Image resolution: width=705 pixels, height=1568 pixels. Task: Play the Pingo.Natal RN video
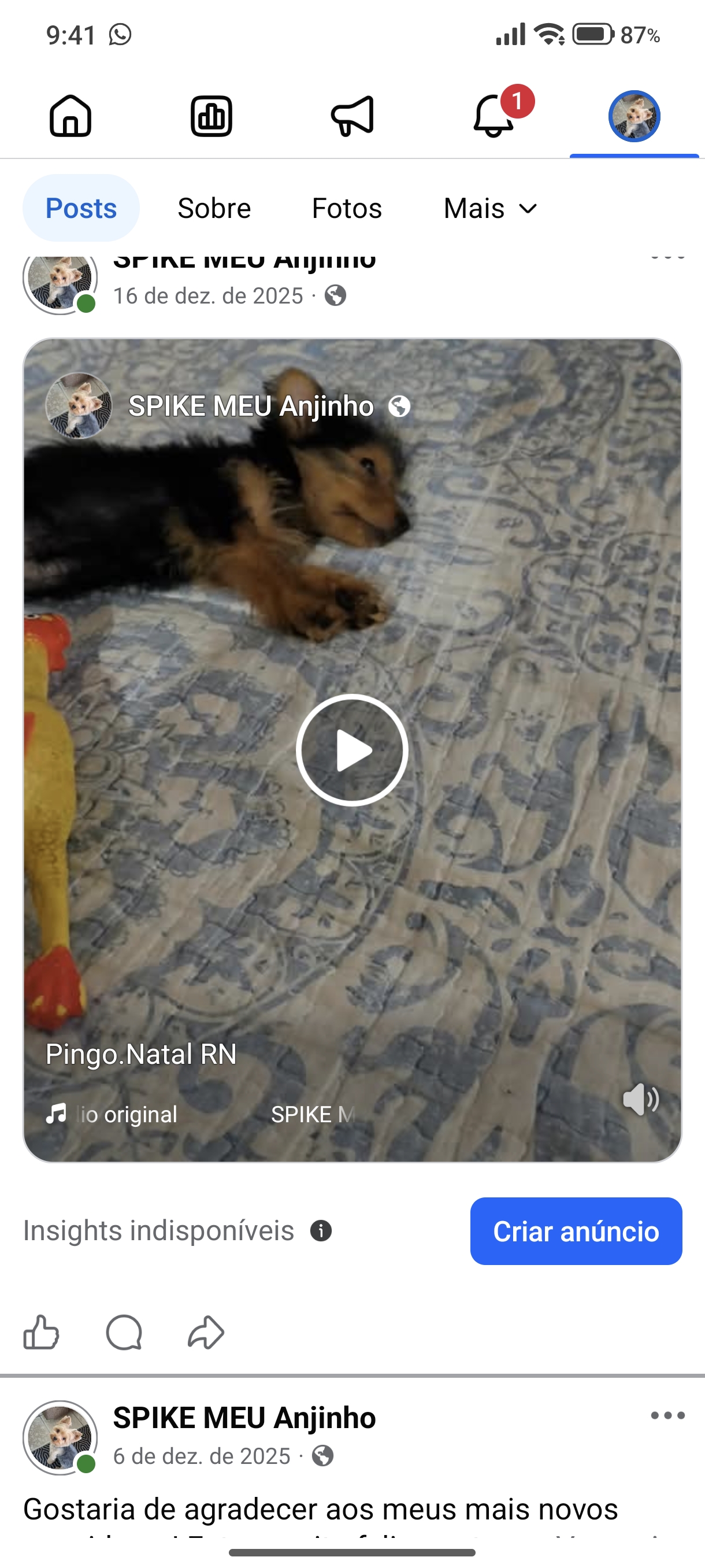(352, 750)
